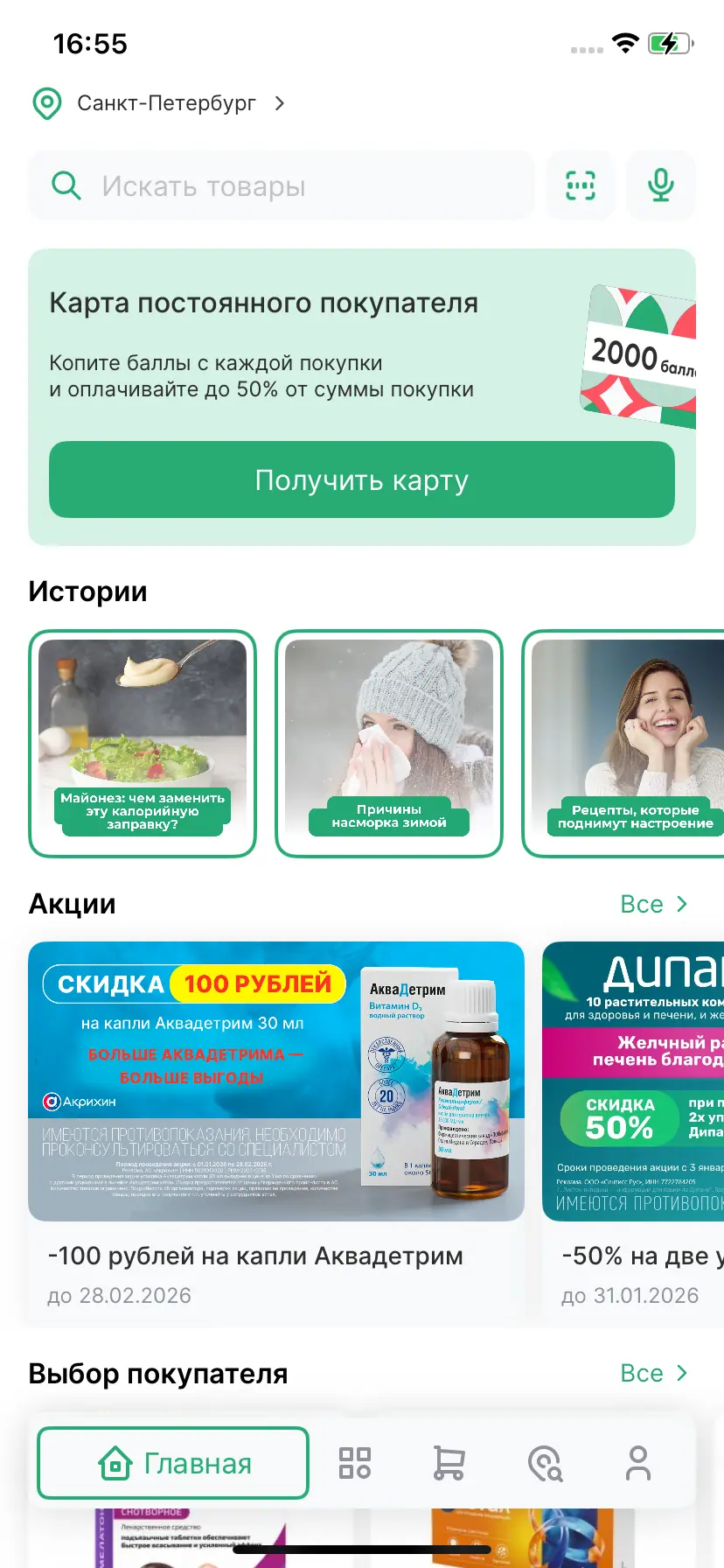
Task: Go to the shopping cart tab
Action: click(x=449, y=1463)
